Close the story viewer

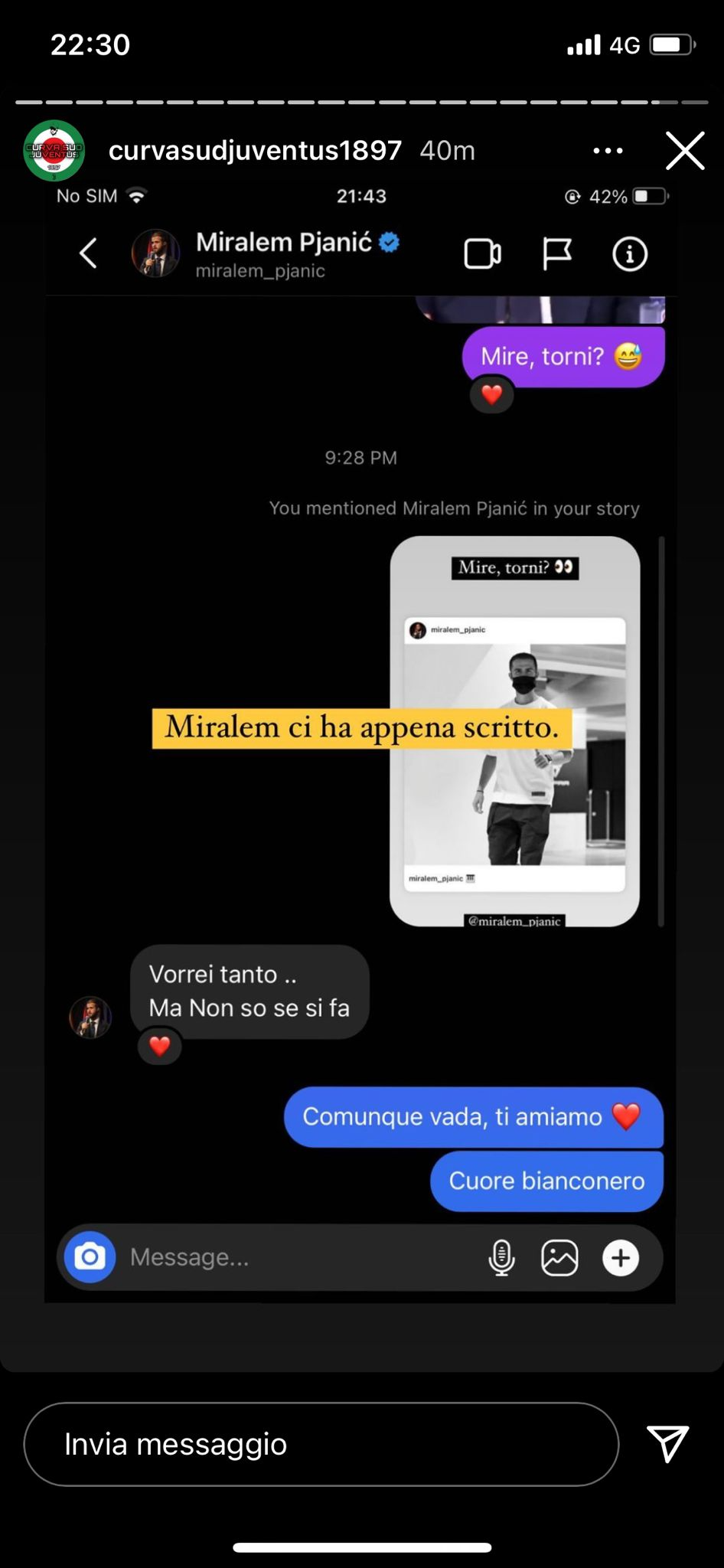(684, 150)
